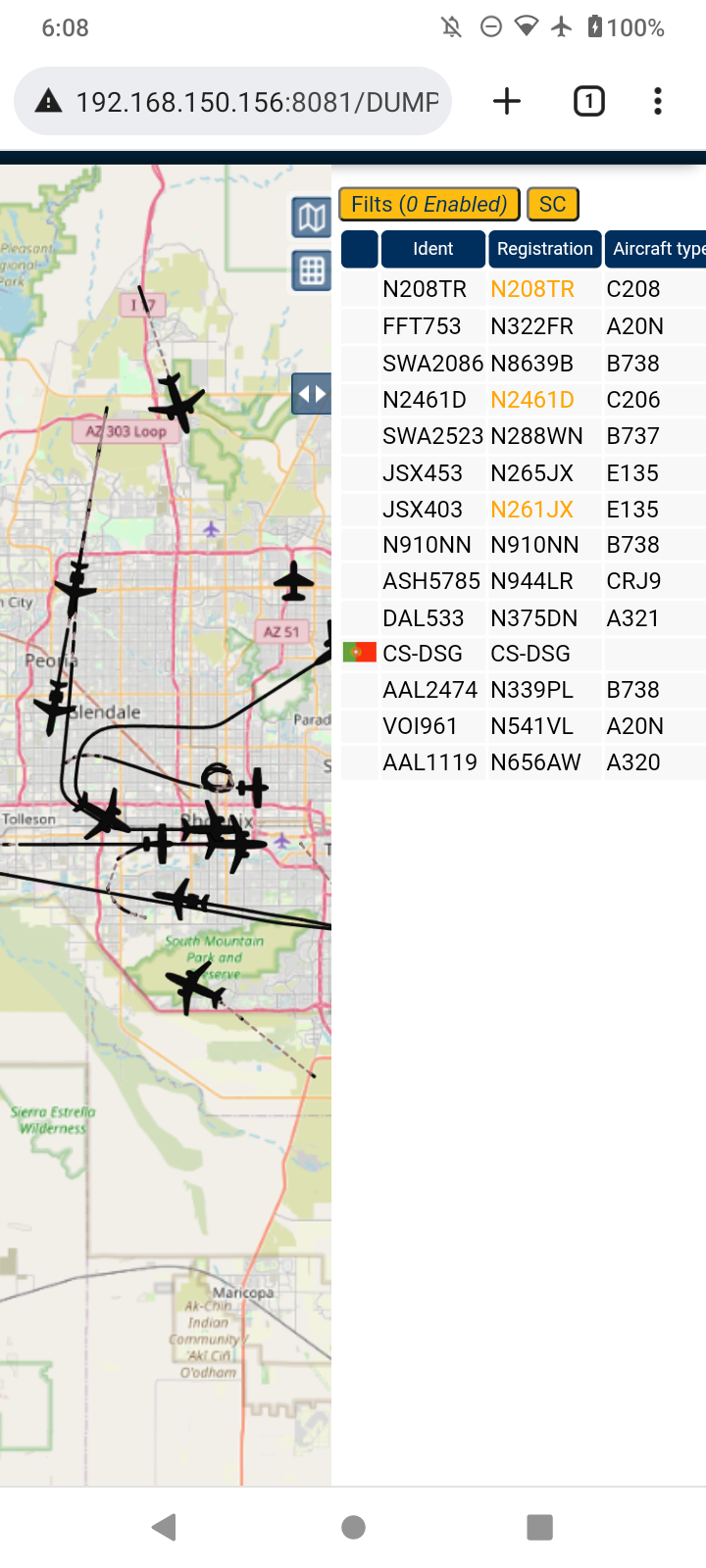Open the tab switcher
Viewport: 706px width, 1568px height.
pos(588,101)
